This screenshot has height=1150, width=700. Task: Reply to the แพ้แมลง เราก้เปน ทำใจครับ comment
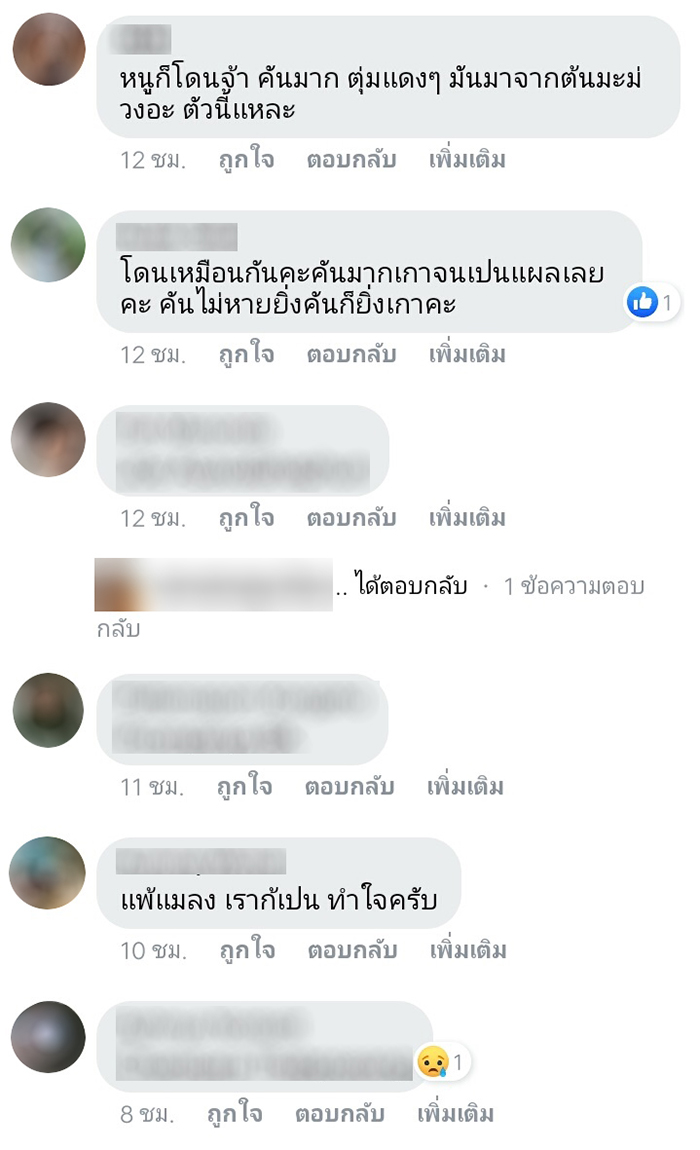point(351,950)
